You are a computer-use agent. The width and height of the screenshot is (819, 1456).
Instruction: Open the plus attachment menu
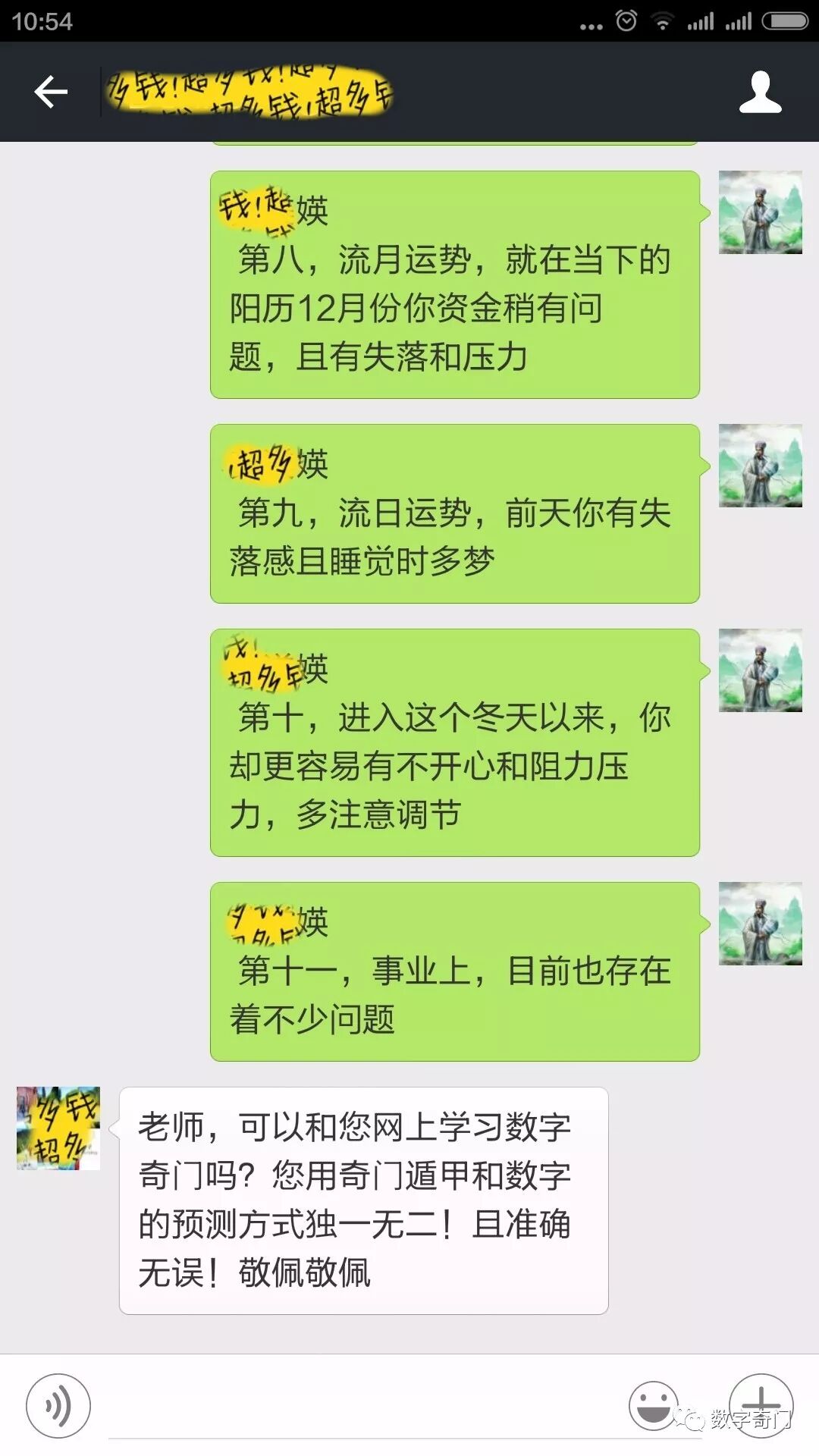(x=761, y=1404)
